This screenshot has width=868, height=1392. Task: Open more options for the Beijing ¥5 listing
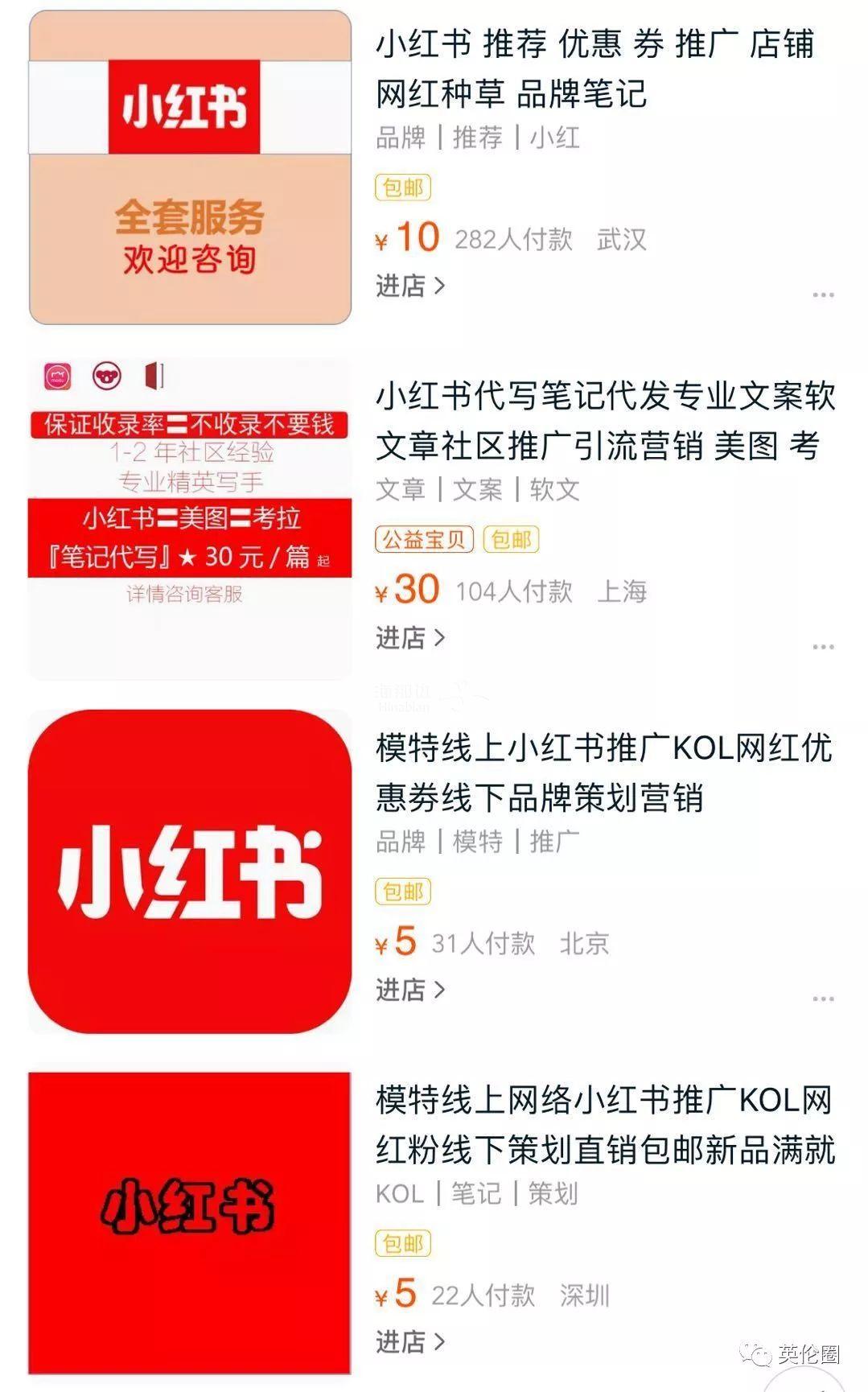click(x=822, y=999)
